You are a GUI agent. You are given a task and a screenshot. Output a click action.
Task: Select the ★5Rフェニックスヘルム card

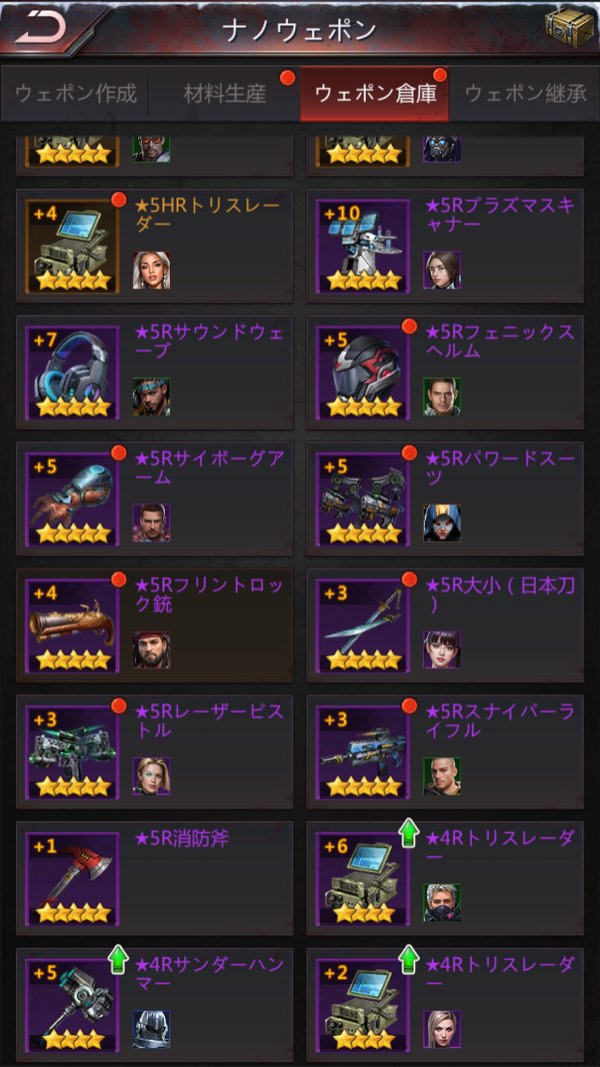tap(445, 373)
